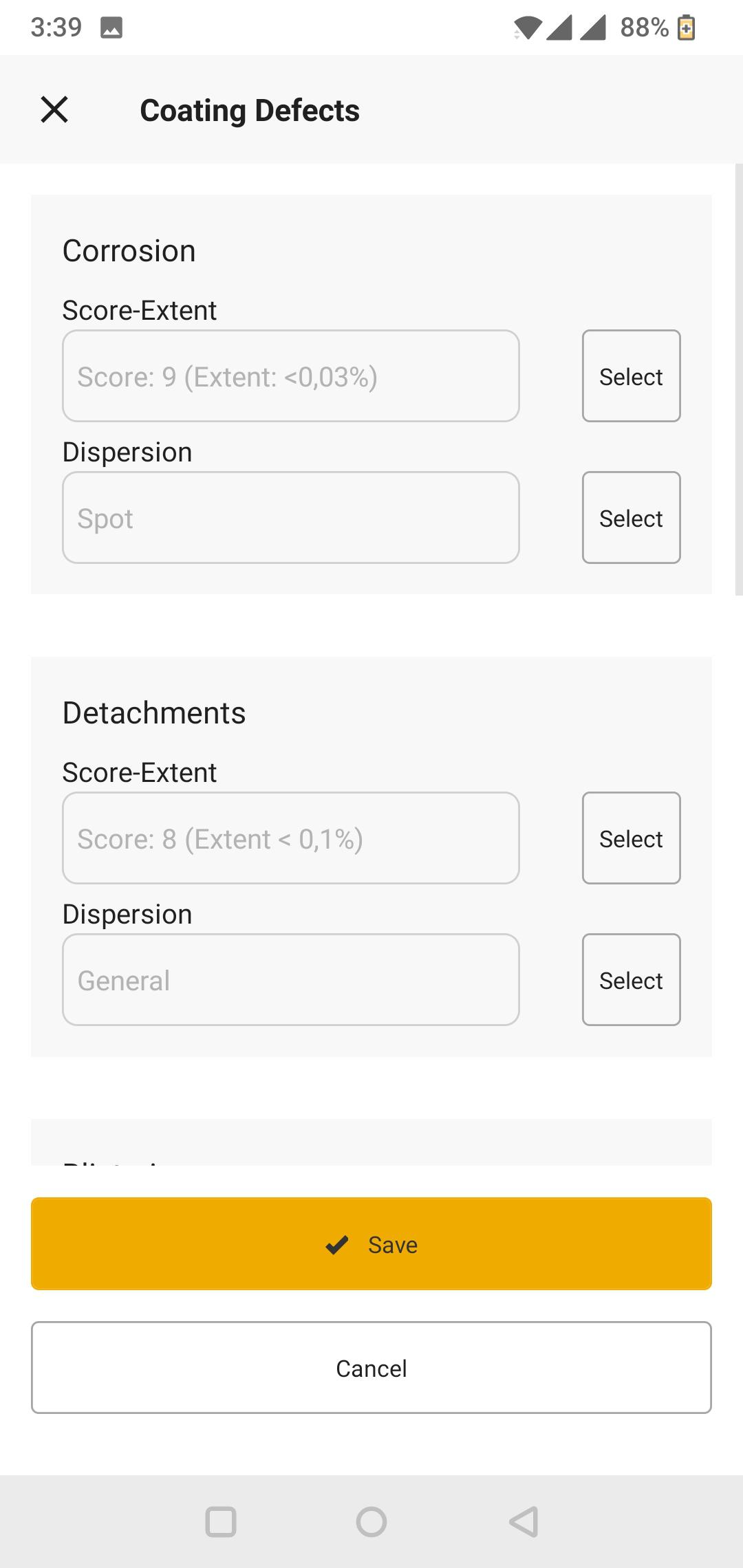Tap the Detachments Dispersion field showing General

coord(291,980)
